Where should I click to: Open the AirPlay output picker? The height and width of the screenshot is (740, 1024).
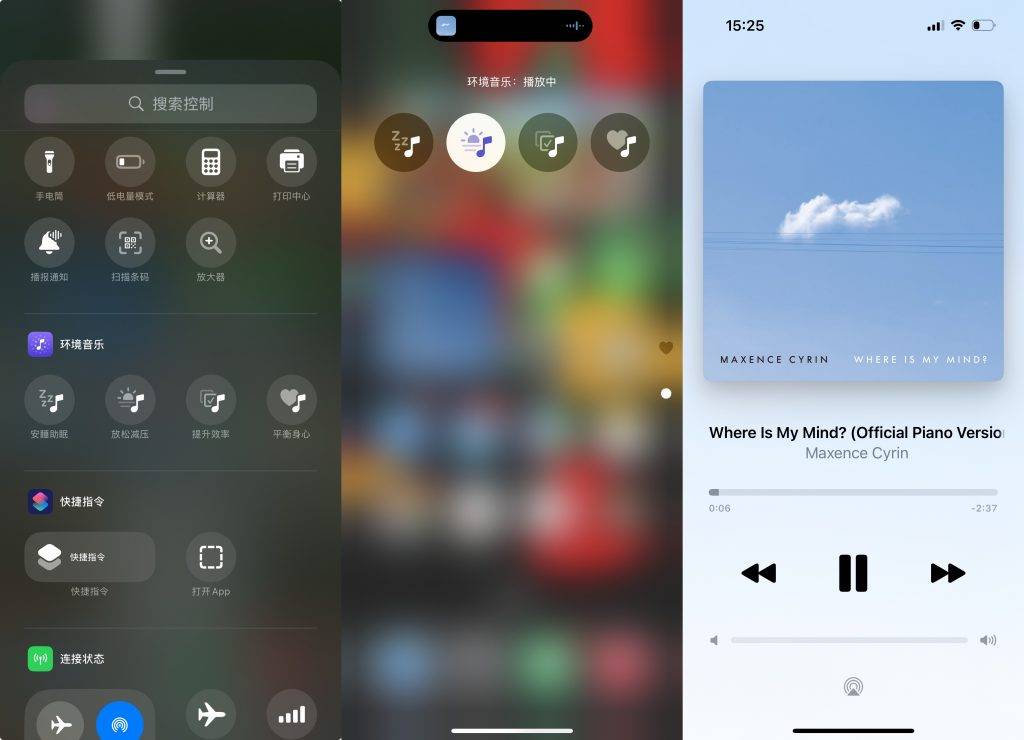click(x=853, y=687)
